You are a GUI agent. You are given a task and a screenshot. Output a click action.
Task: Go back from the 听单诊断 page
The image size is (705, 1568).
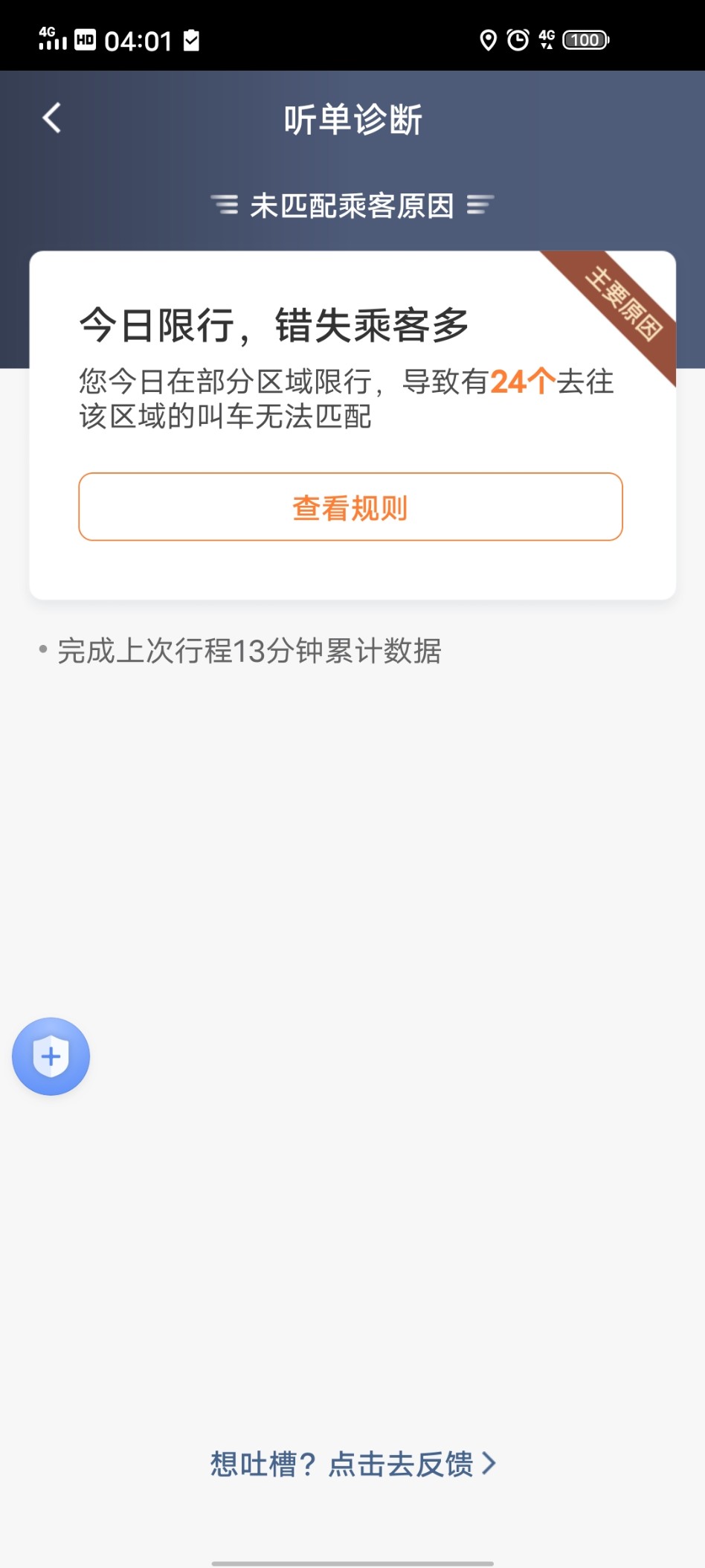[x=51, y=118]
